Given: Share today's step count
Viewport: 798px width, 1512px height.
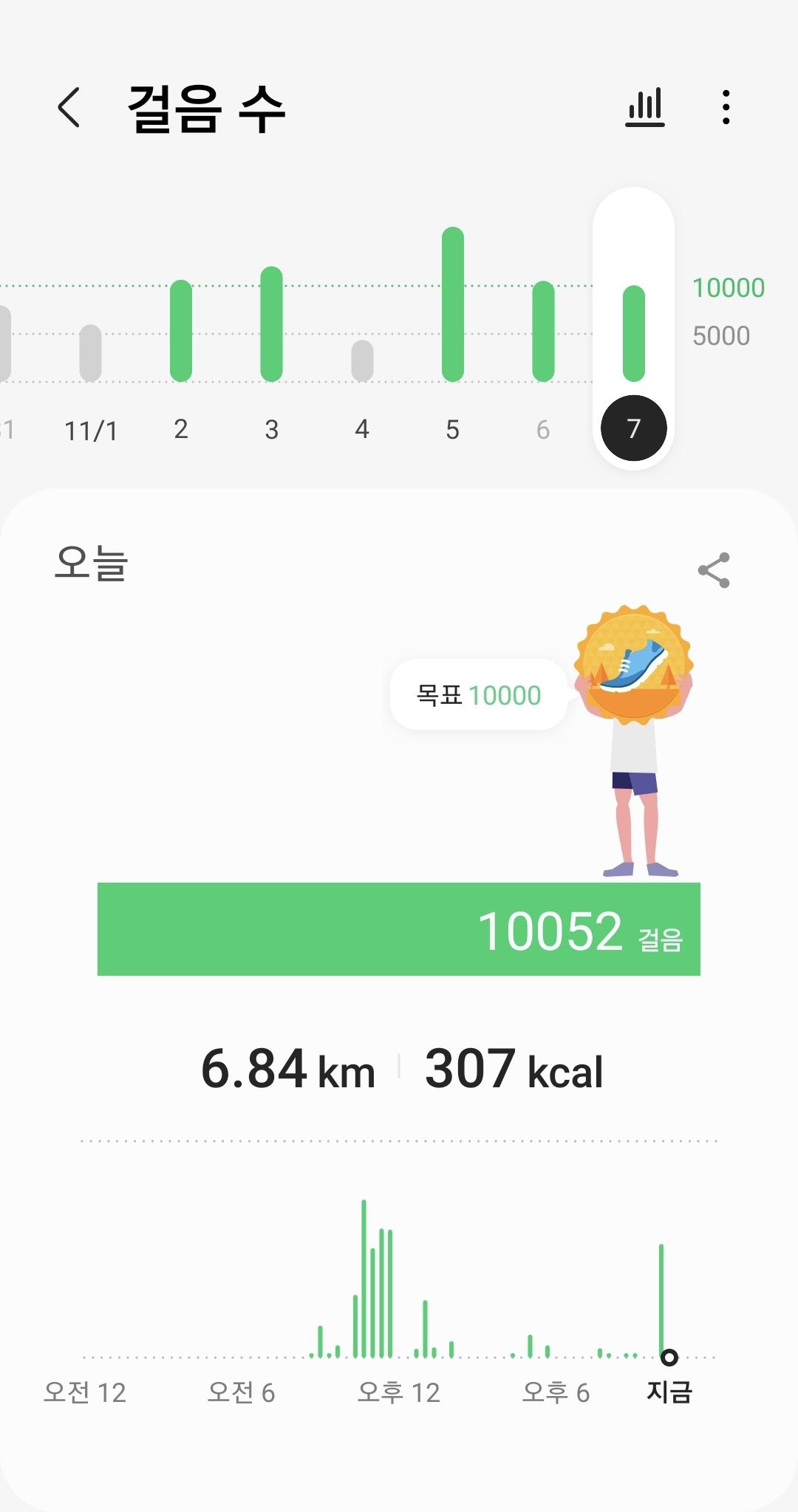Looking at the screenshot, I should click(x=714, y=570).
